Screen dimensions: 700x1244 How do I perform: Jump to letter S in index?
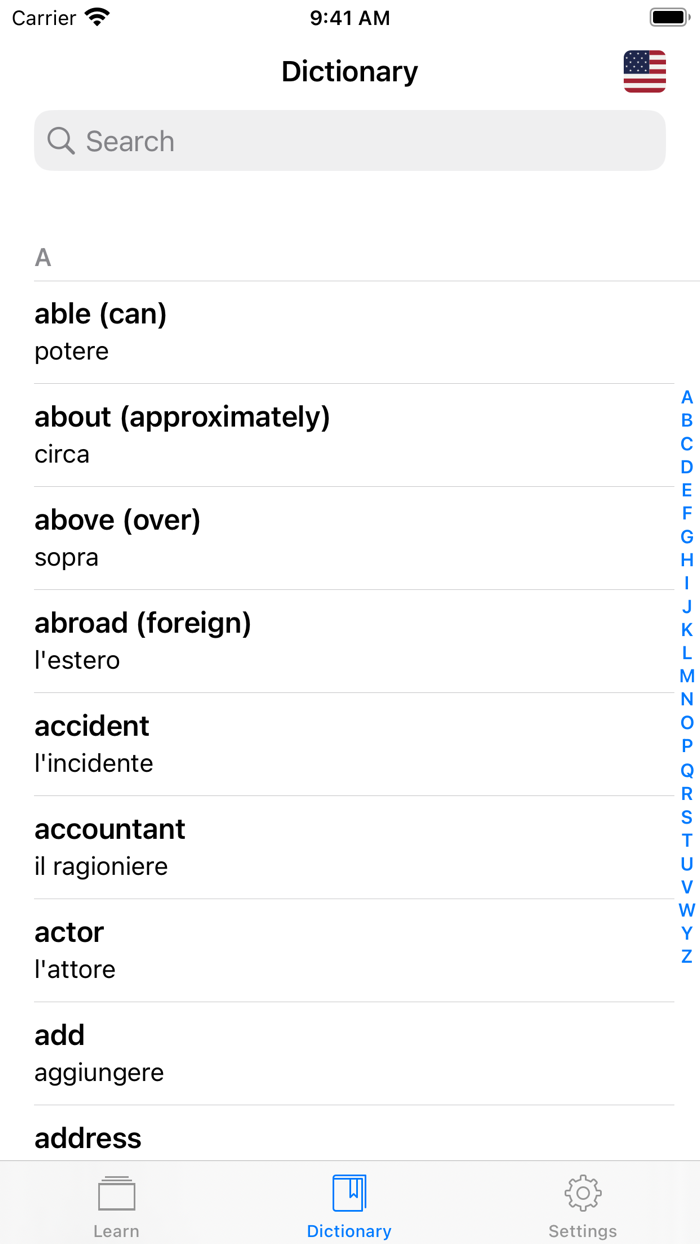(x=687, y=817)
